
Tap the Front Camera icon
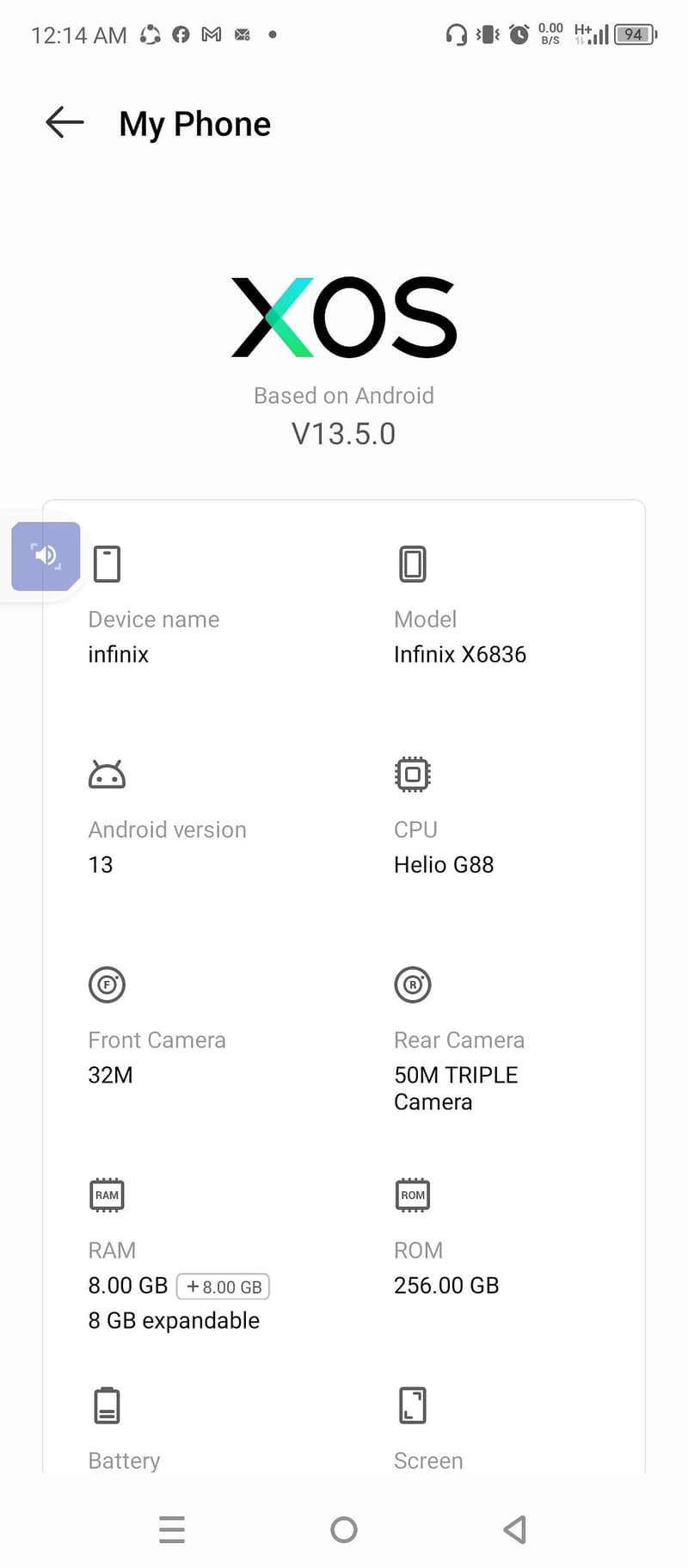107,985
